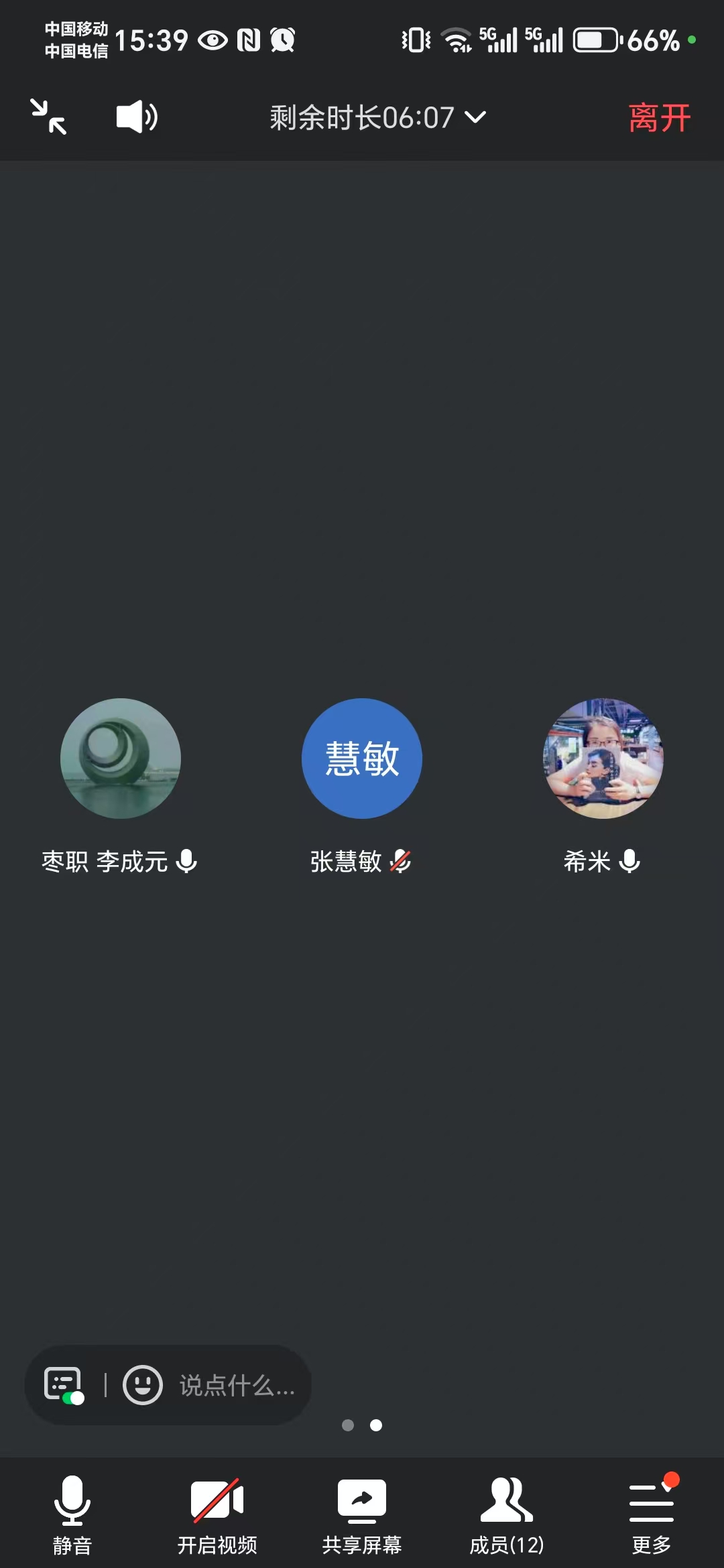Minimize the meeting window

coord(49,117)
